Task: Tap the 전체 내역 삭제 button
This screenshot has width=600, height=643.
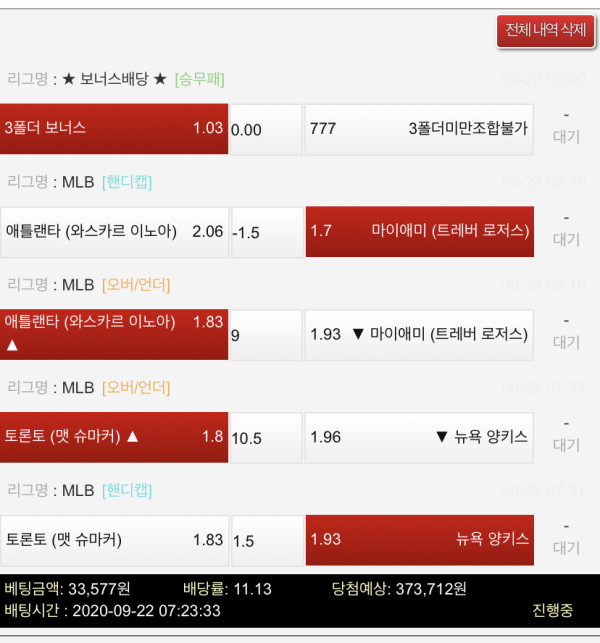Action: pyautogui.click(x=545, y=30)
